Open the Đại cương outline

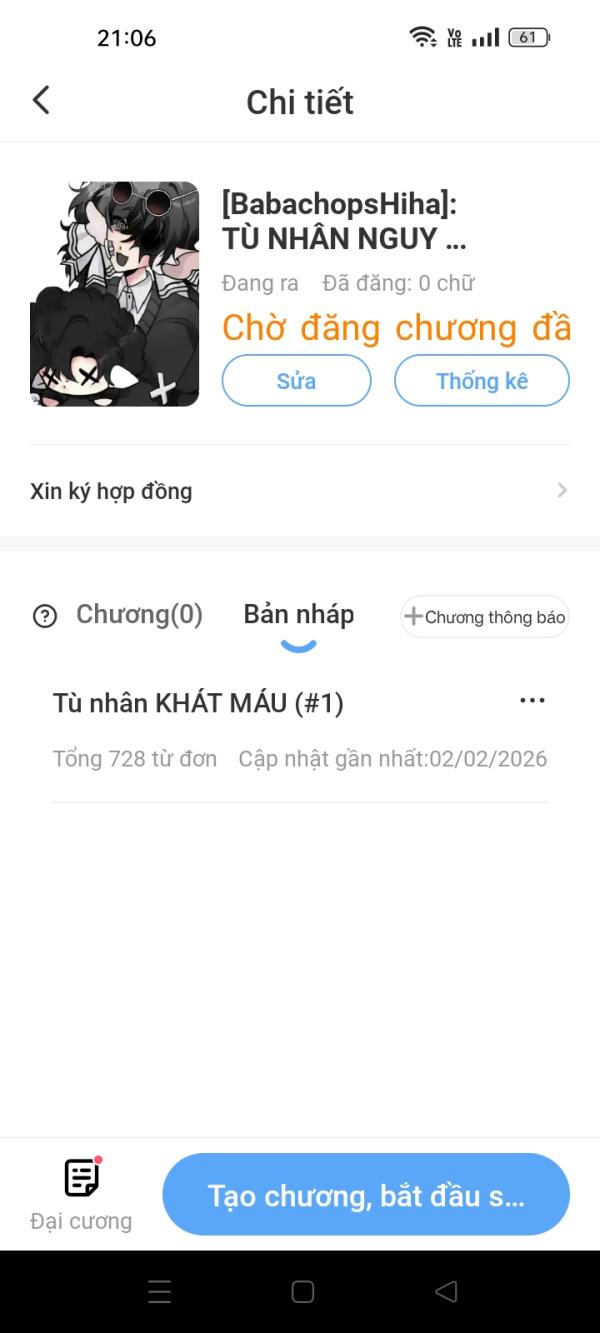pos(81,1194)
